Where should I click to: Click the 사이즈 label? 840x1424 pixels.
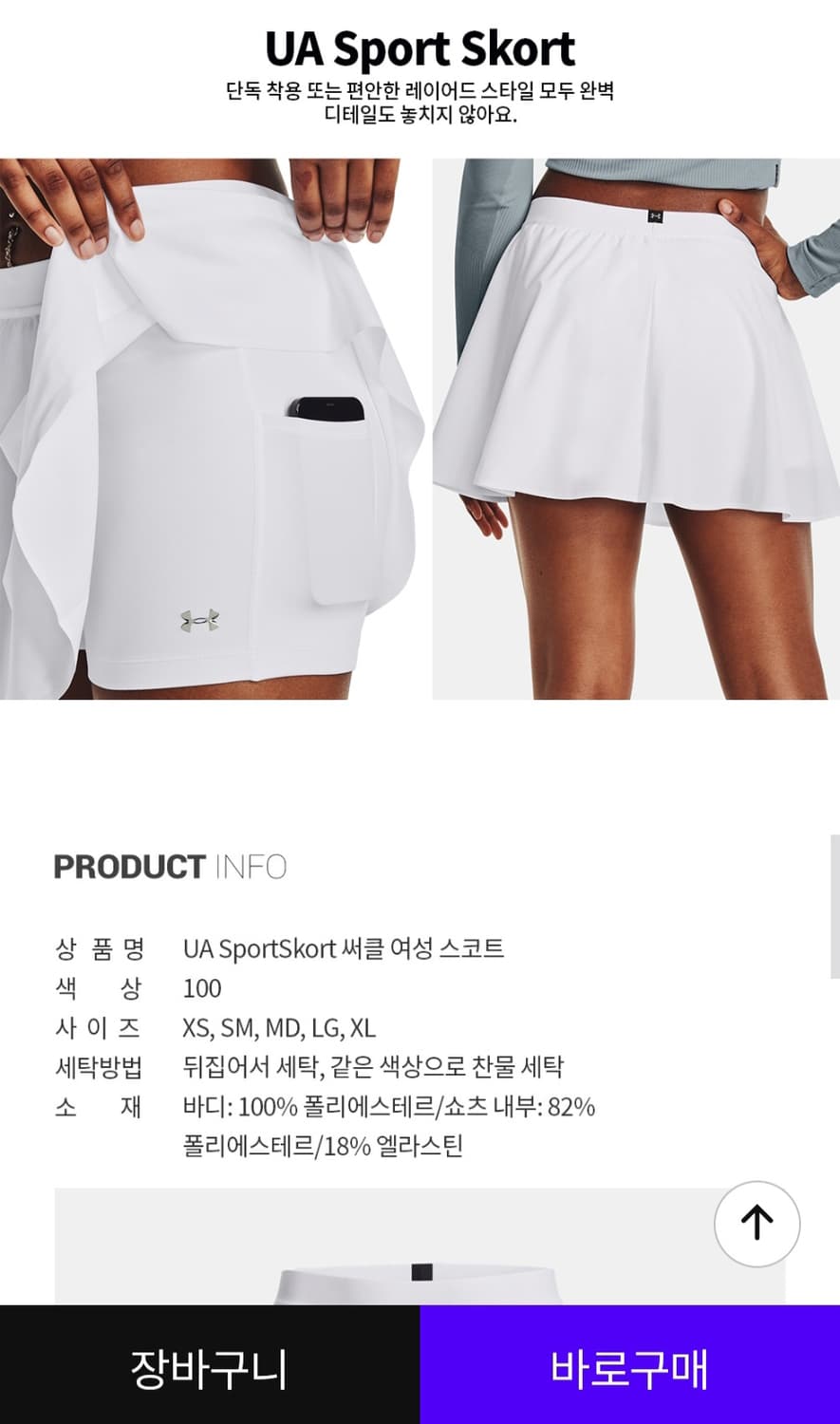coord(101,1027)
